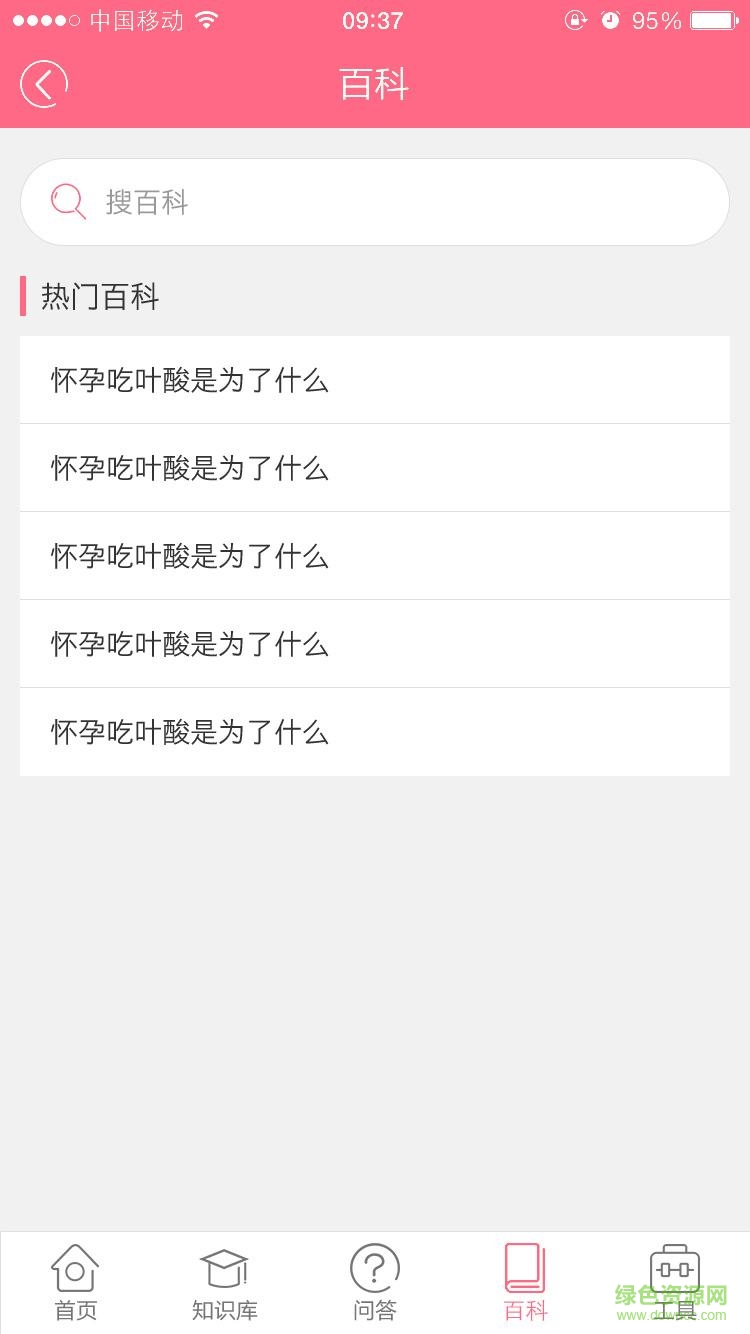Tap the magnifying glass search icon
The height and width of the screenshot is (1334, 750).
point(66,201)
